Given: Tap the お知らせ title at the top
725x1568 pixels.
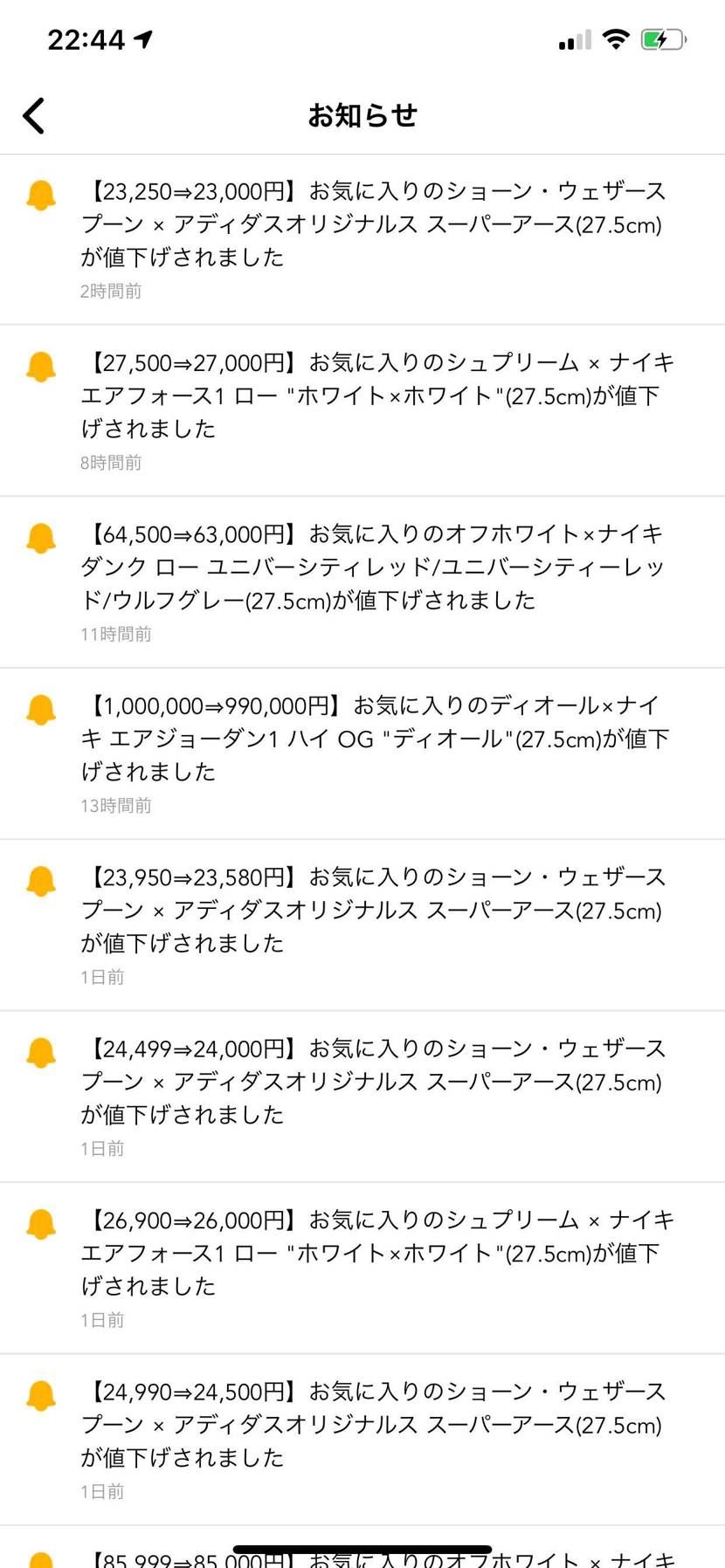Looking at the screenshot, I should (362, 114).
